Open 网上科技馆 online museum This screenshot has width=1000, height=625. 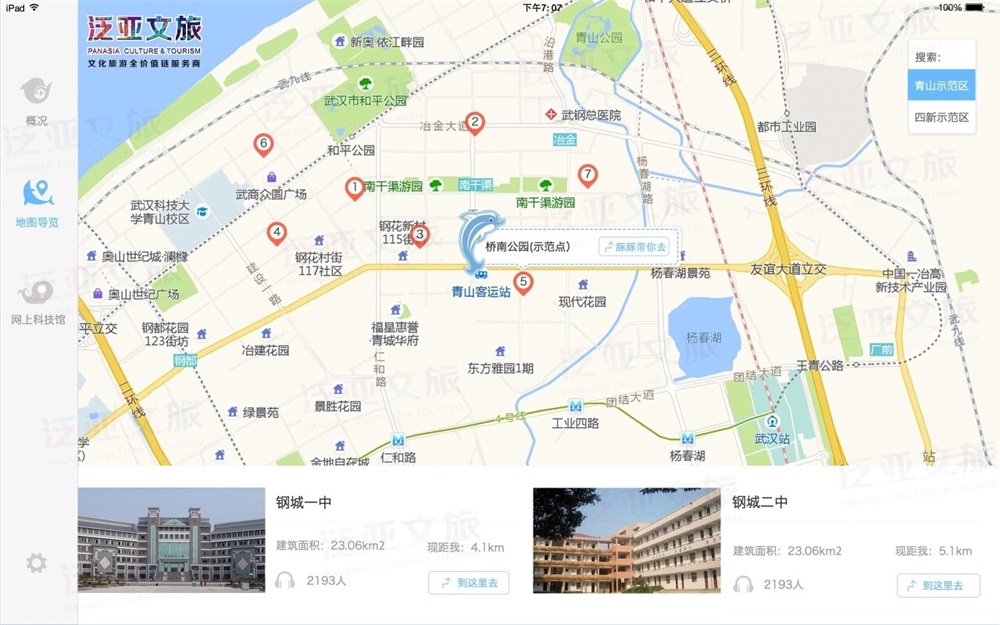pyautogui.click(x=37, y=302)
